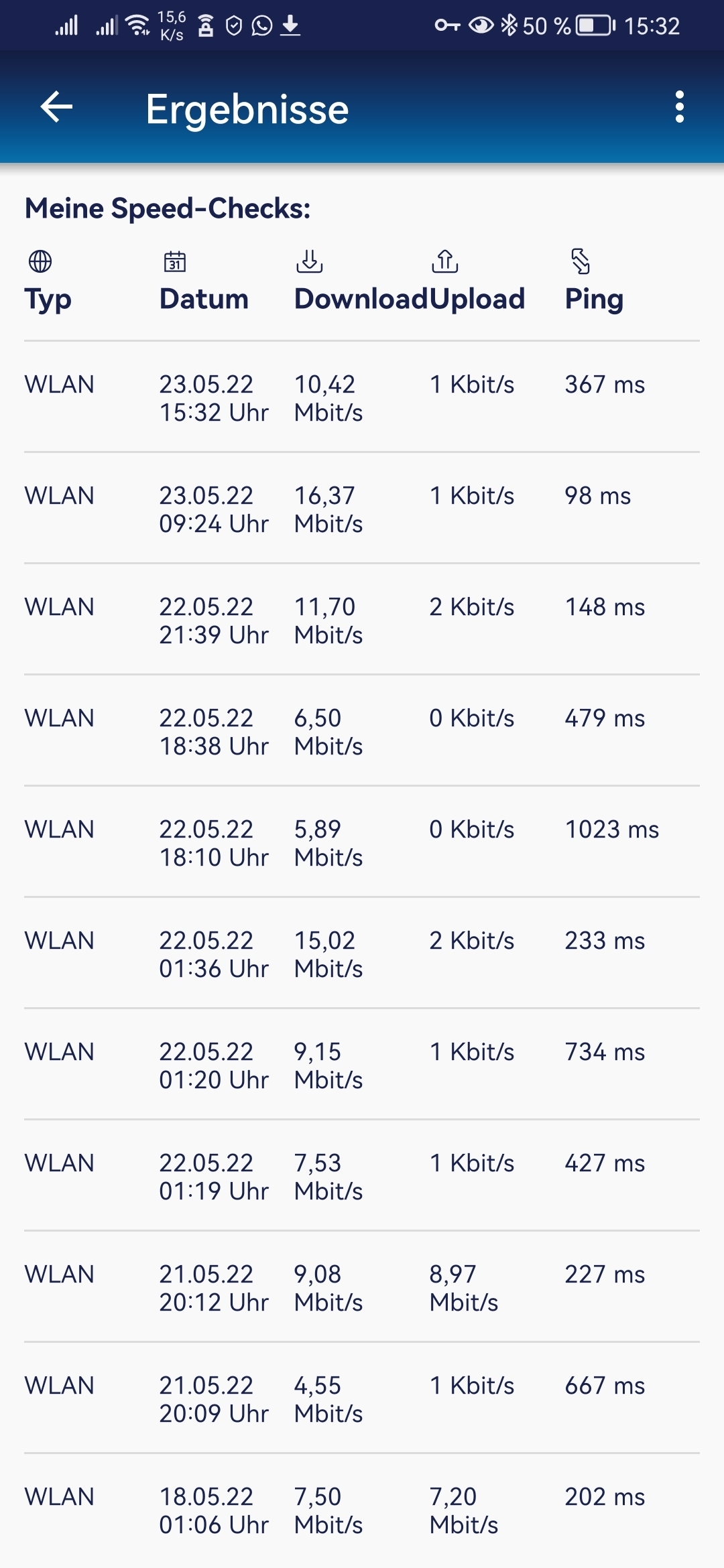Screen dimensions: 724x1568
Task: Open the three-dot overflow menu
Action: 680,107
